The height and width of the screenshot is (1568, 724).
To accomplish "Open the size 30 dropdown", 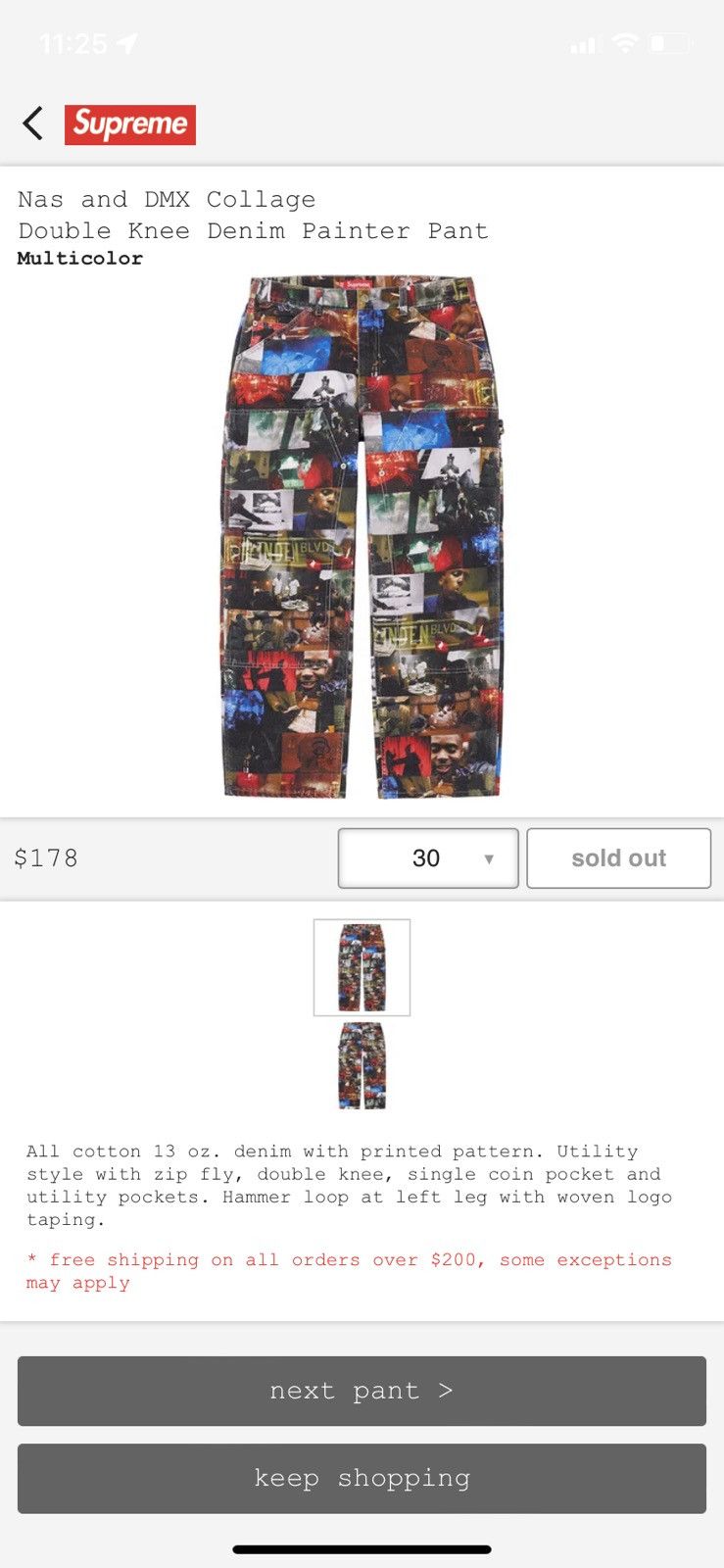I will tap(428, 858).
